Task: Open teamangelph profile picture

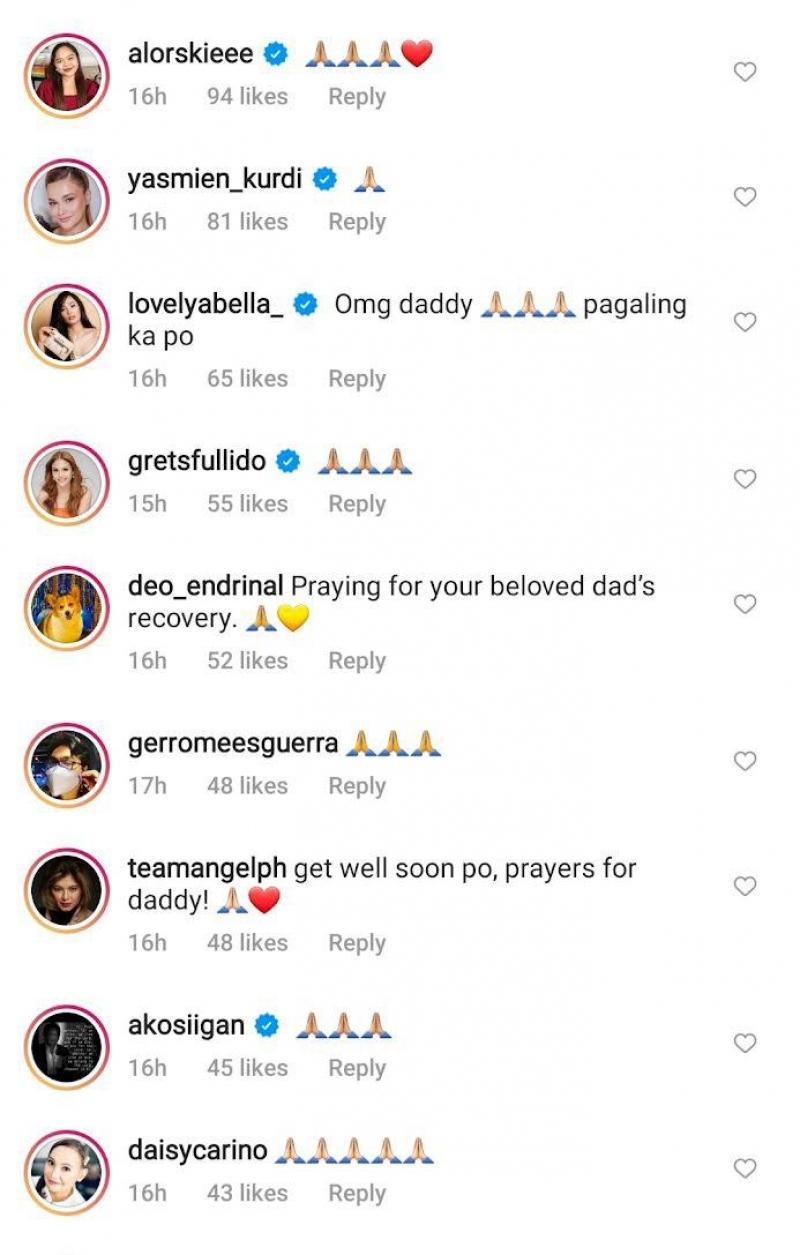Action: click(x=67, y=886)
